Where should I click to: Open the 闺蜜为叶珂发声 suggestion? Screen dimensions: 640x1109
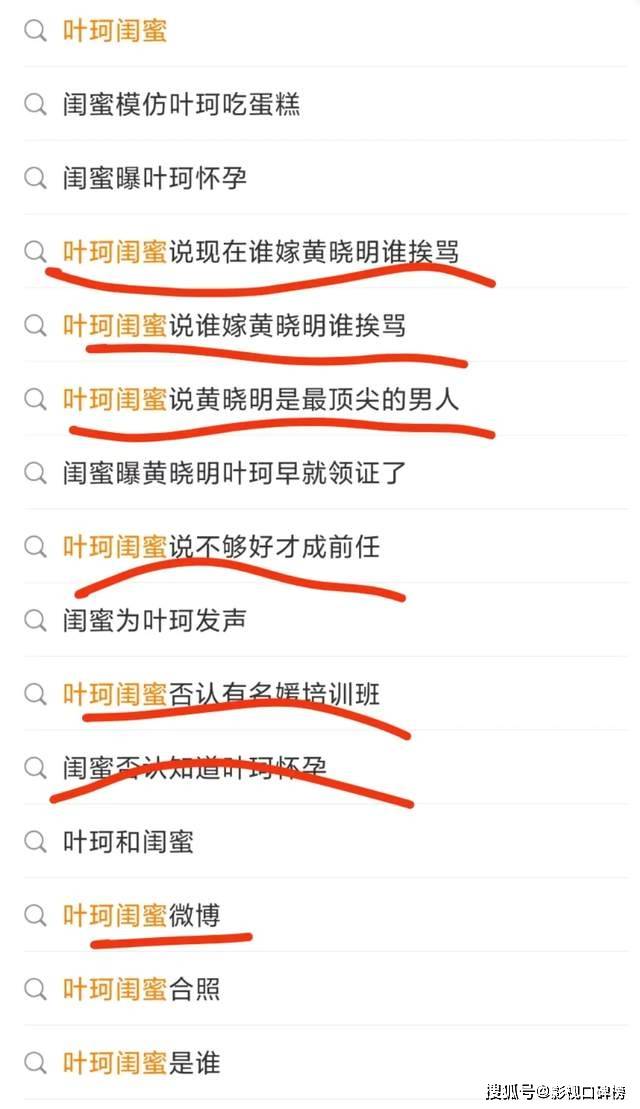[154, 621]
